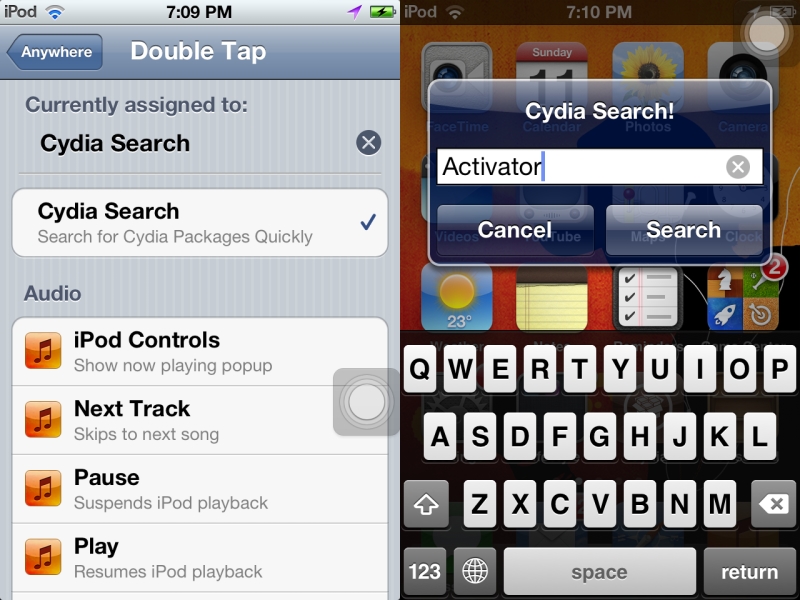Viewport: 800px width, 600px height.
Task: Tap the shift key on keyboard
Action: (425, 504)
